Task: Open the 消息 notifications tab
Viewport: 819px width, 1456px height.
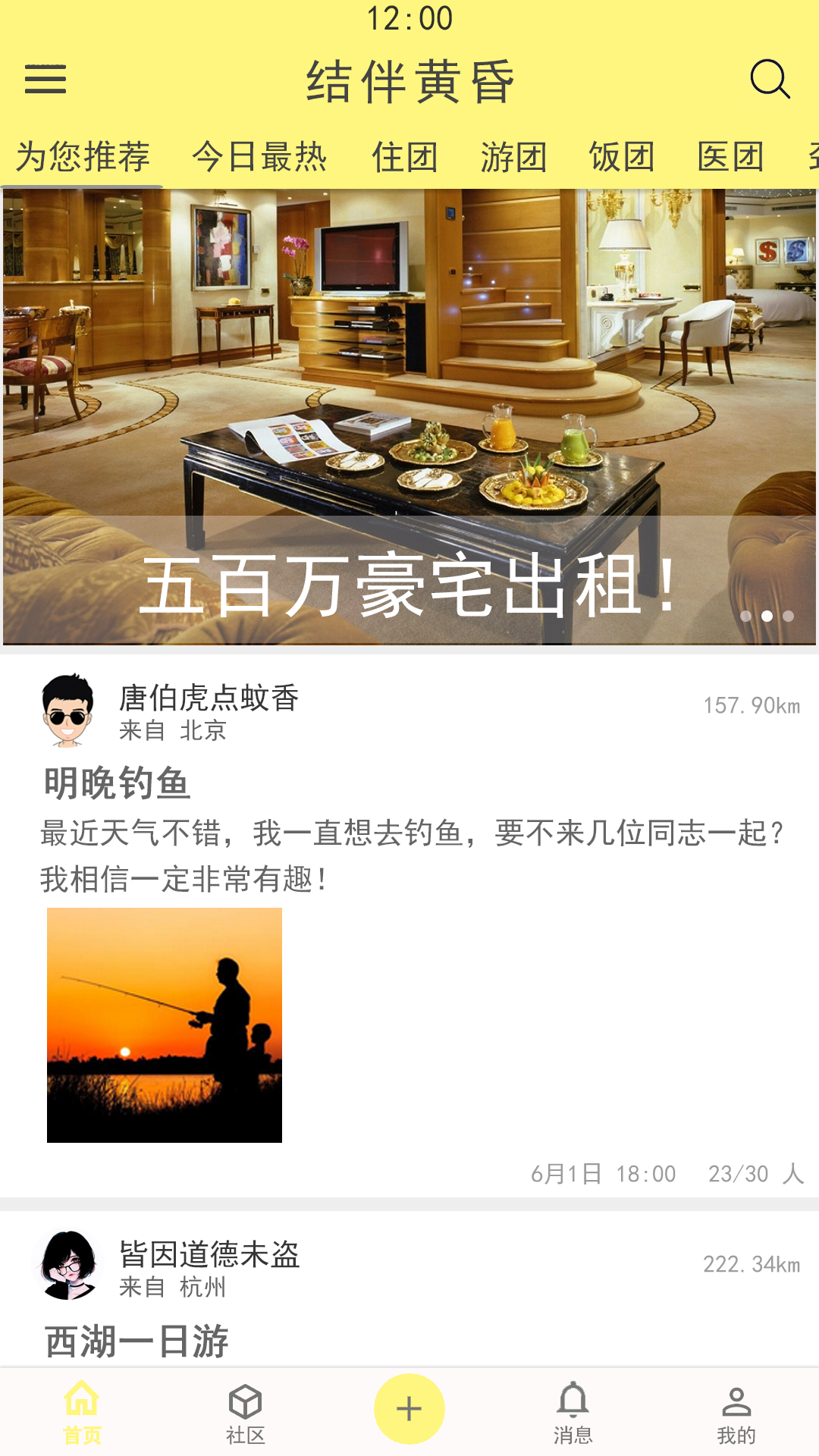Action: tap(573, 1414)
